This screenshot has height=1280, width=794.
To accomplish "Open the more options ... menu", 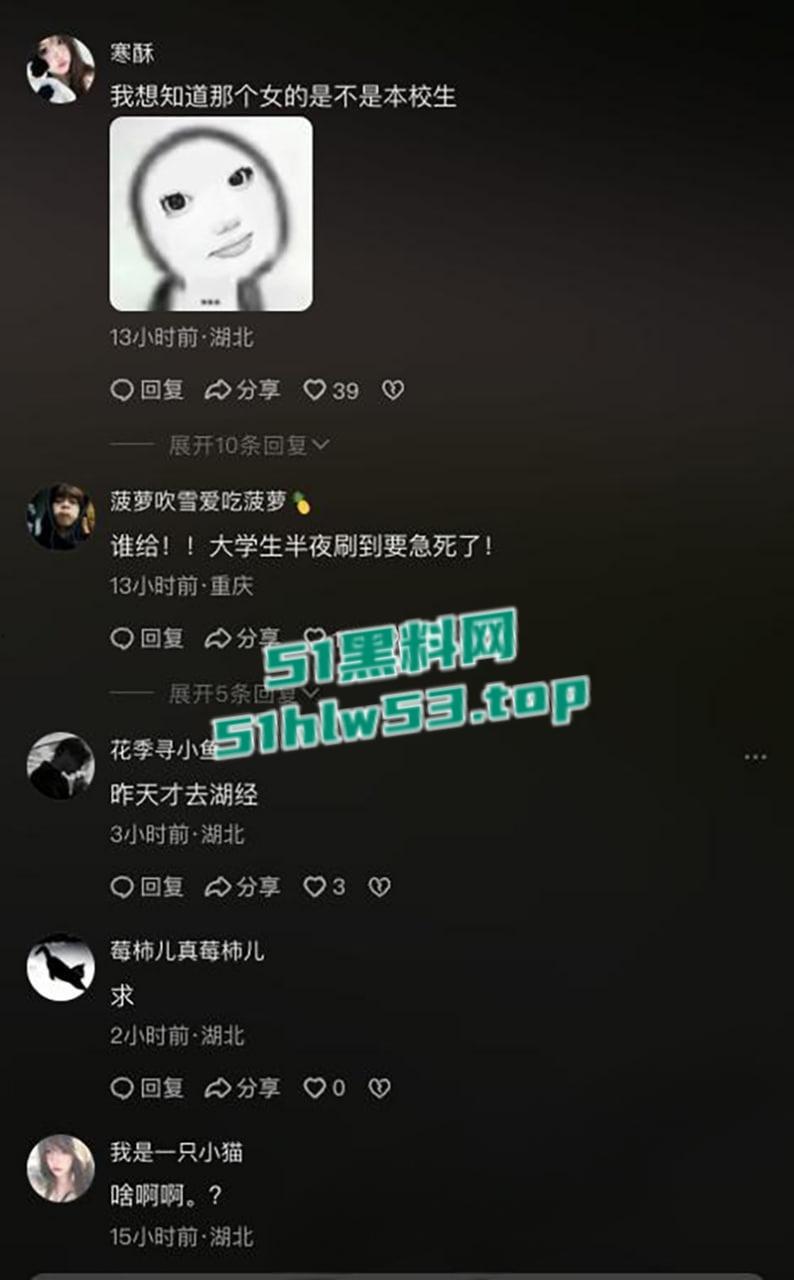I will (x=755, y=757).
